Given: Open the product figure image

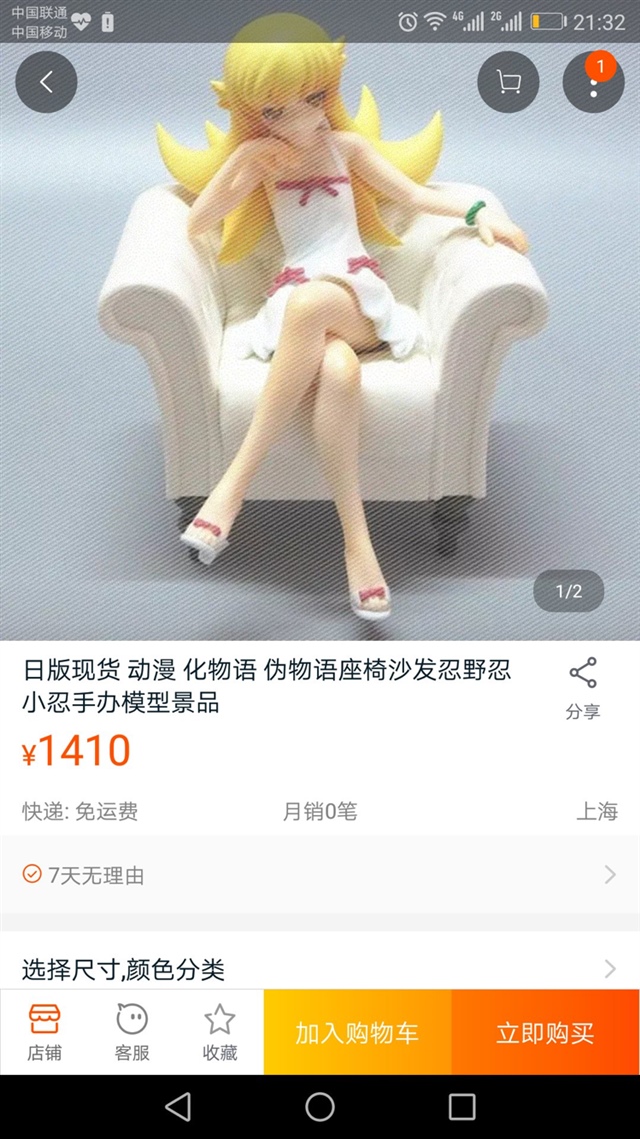Looking at the screenshot, I should (320, 341).
